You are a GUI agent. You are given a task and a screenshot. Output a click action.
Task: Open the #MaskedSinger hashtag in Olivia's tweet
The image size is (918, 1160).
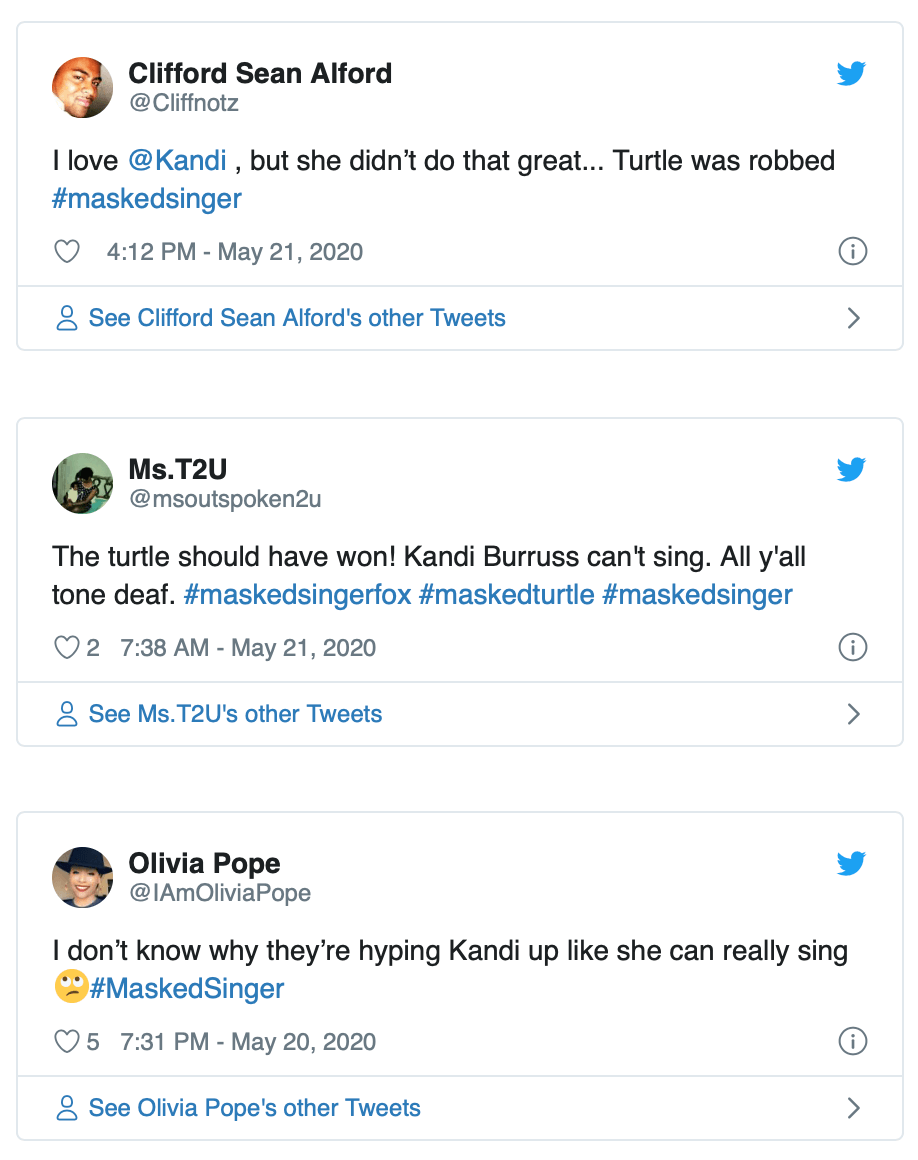coord(187,989)
